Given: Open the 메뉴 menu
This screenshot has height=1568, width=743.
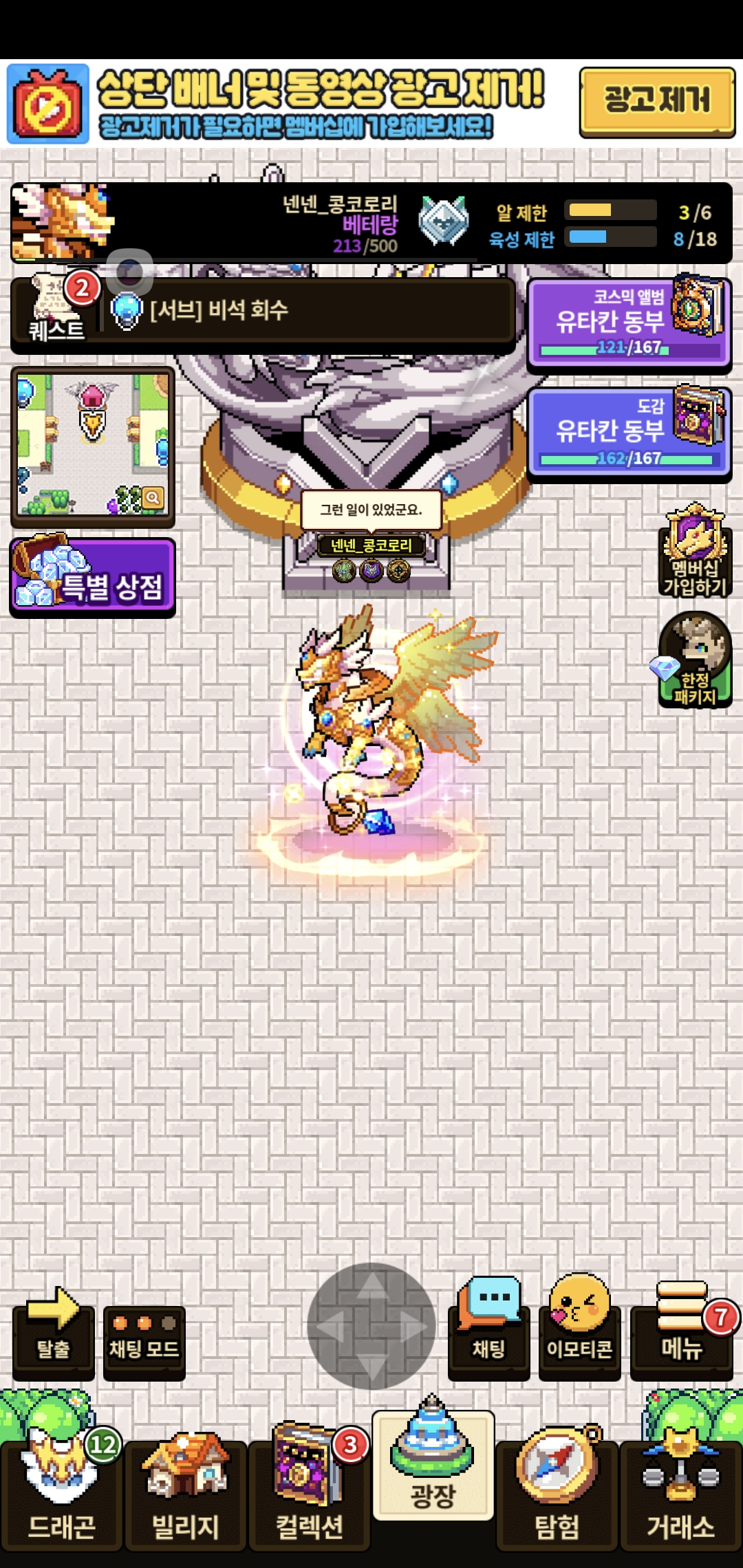Looking at the screenshot, I should click(x=681, y=1331).
